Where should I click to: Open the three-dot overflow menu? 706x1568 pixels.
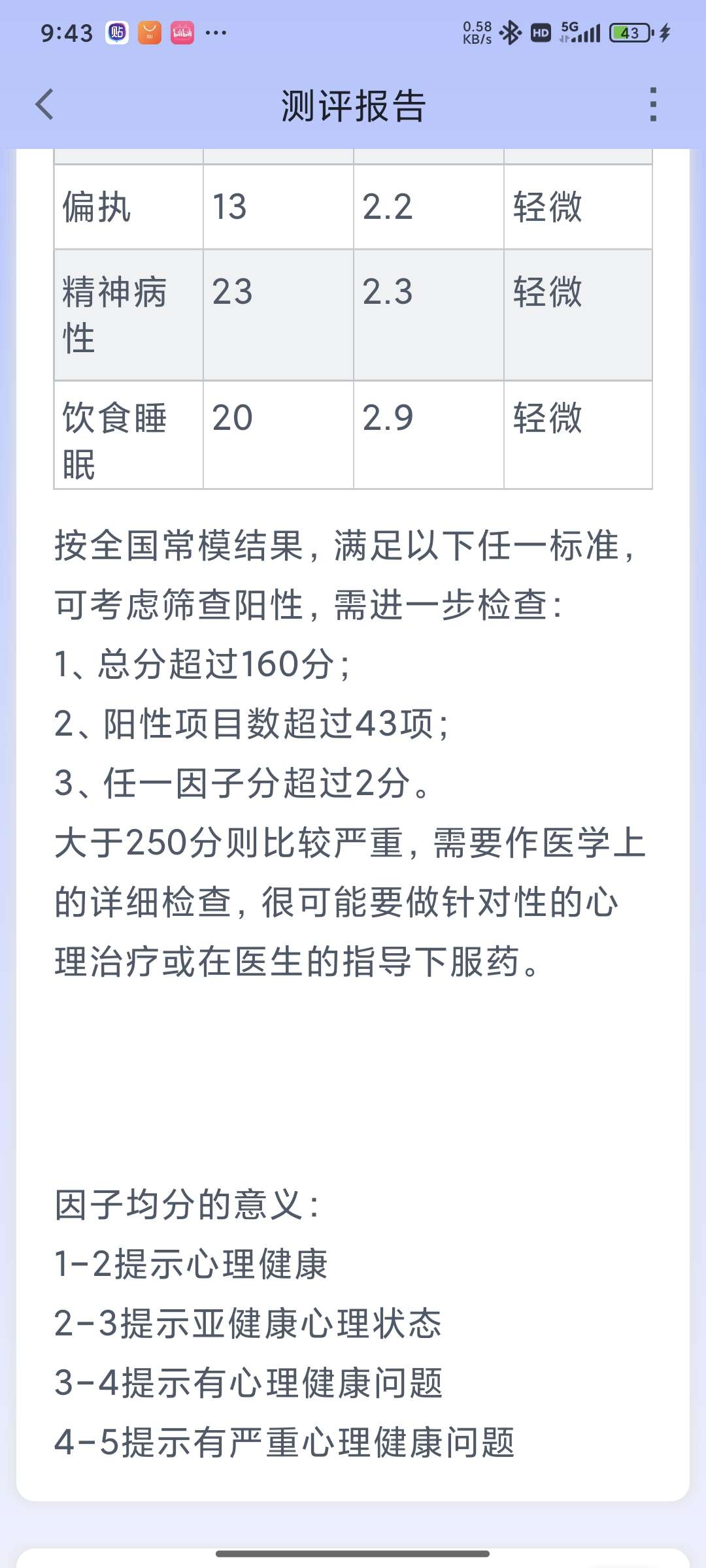click(x=652, y=105)
